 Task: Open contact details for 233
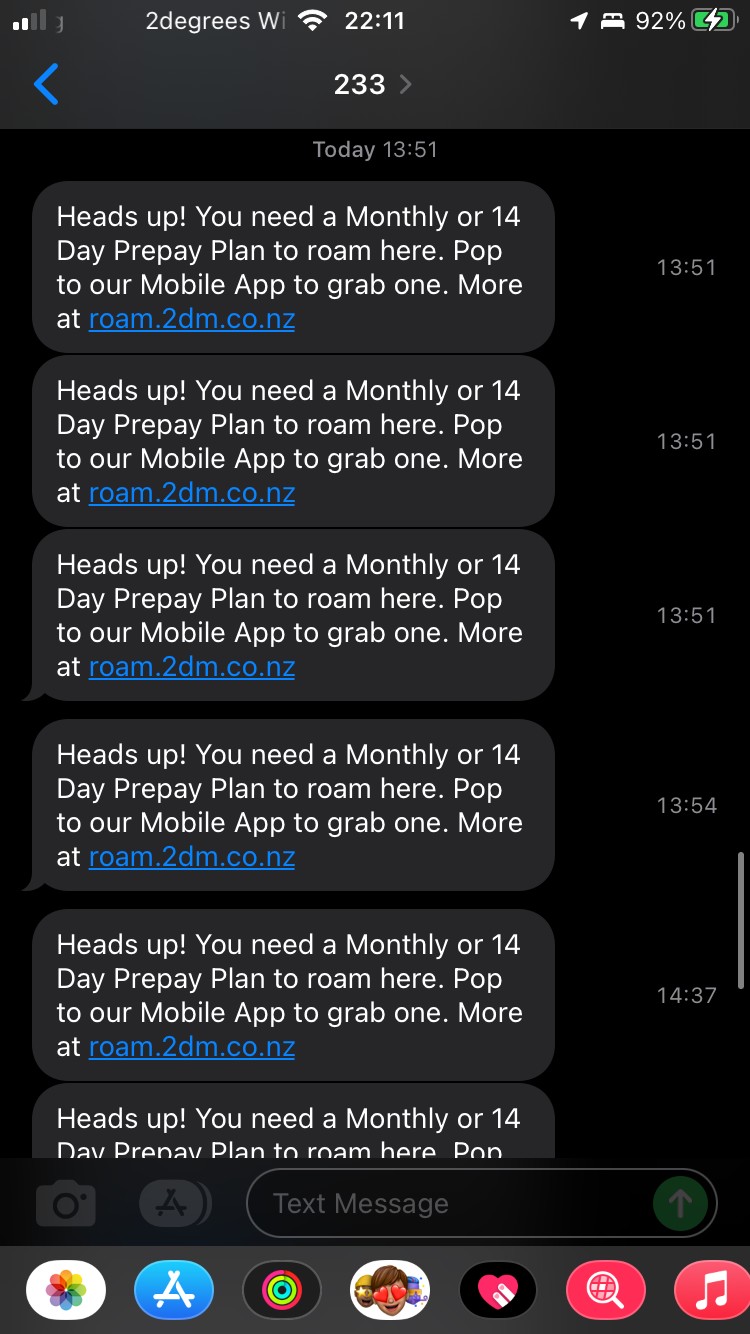pyautogui.click(x=371, y=85)
